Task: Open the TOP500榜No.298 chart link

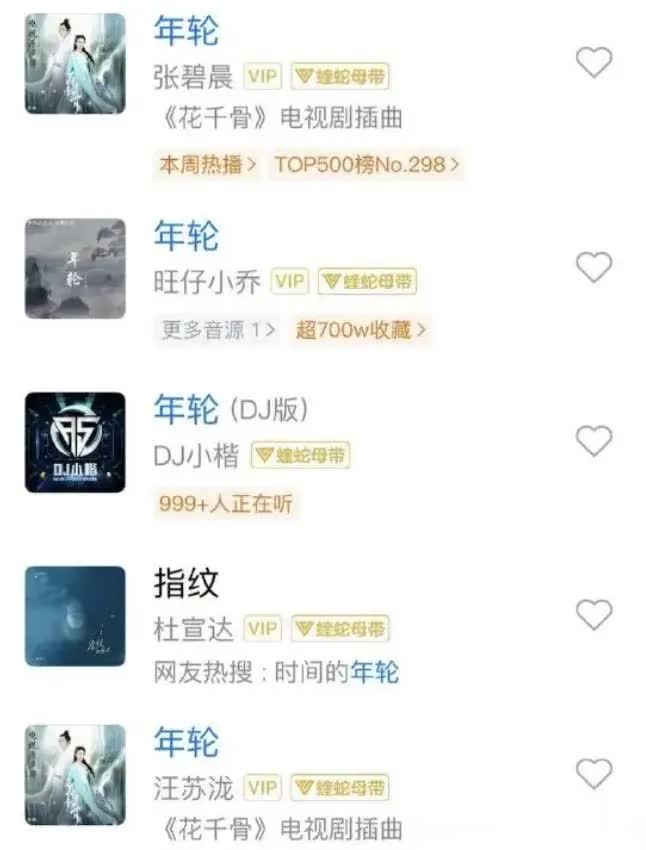Action: (x=366, y=164)
